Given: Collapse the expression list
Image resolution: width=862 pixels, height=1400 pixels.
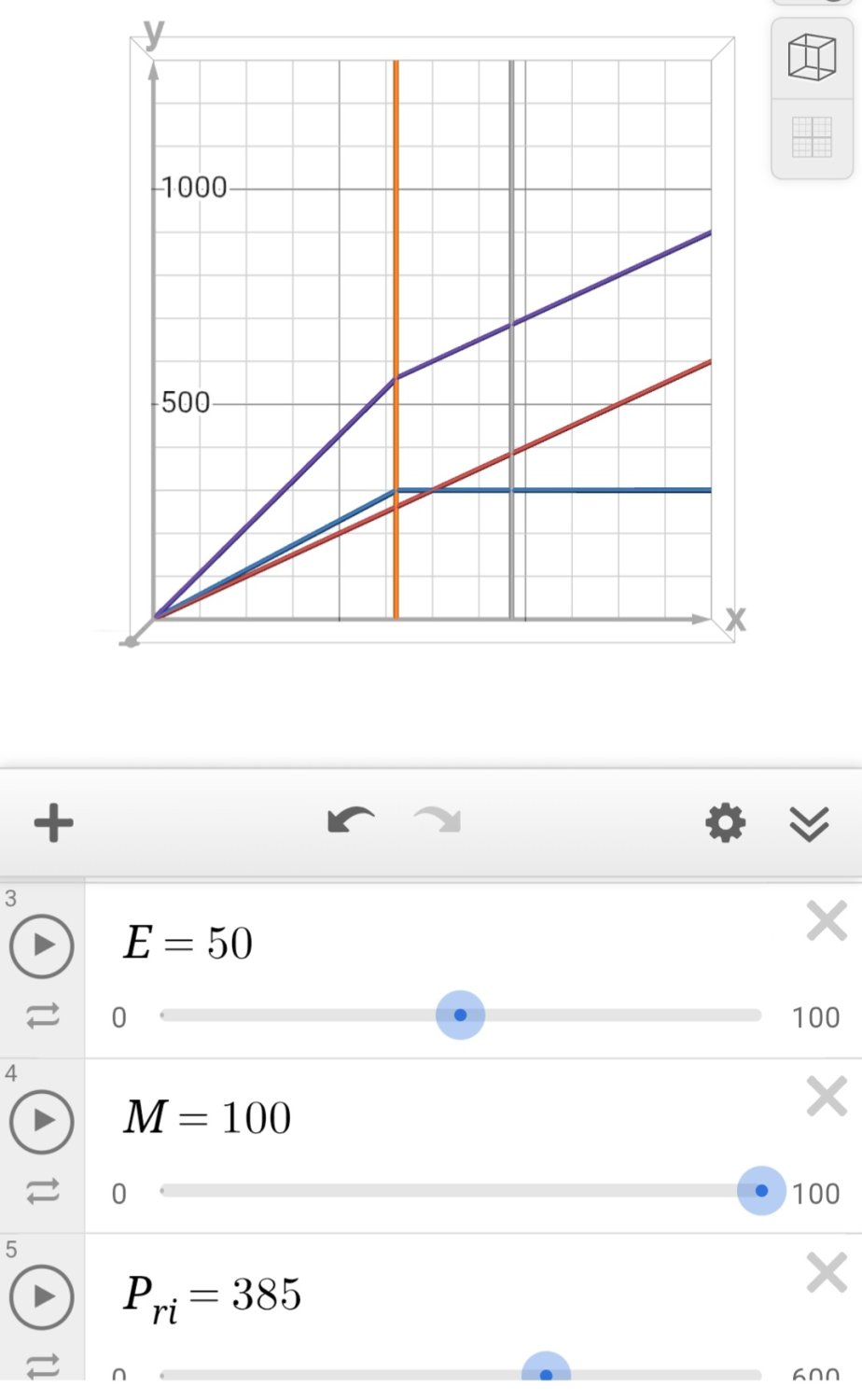Looking at the screenshot, I should (x=809, y=824).
